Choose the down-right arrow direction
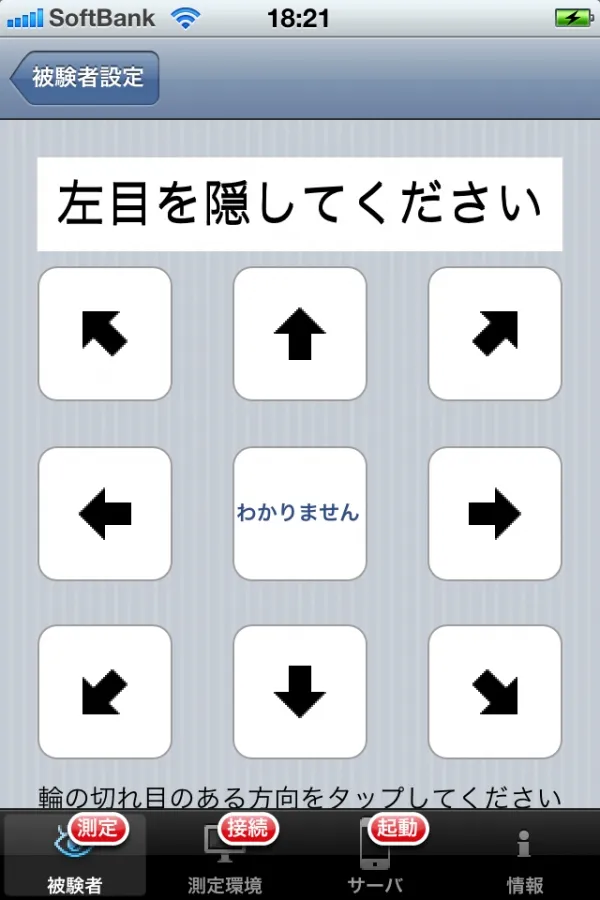Image resolution: width=600 pixels, height=900 pixels. [495, 692]
